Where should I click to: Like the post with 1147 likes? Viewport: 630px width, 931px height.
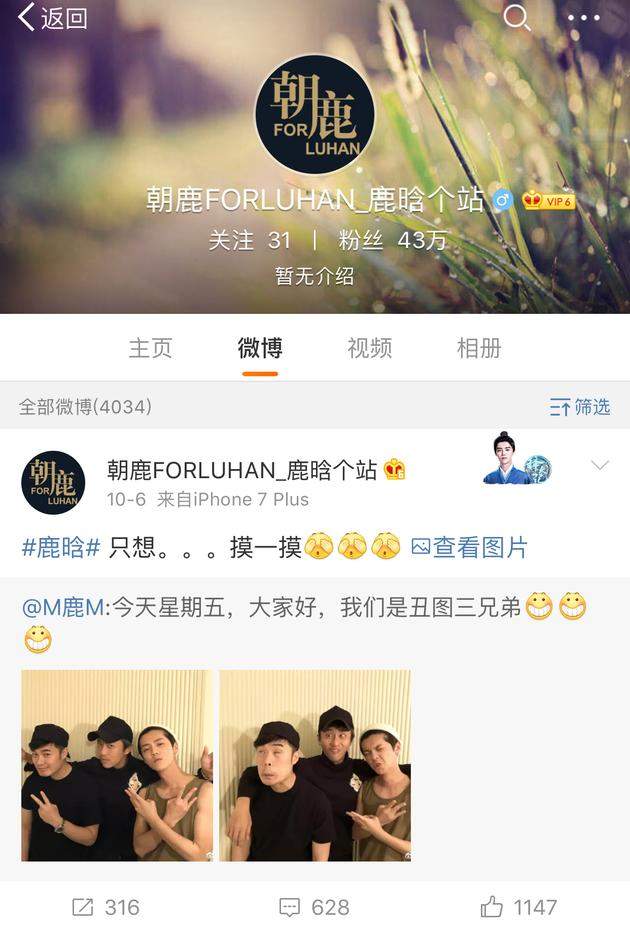point(518,907)
